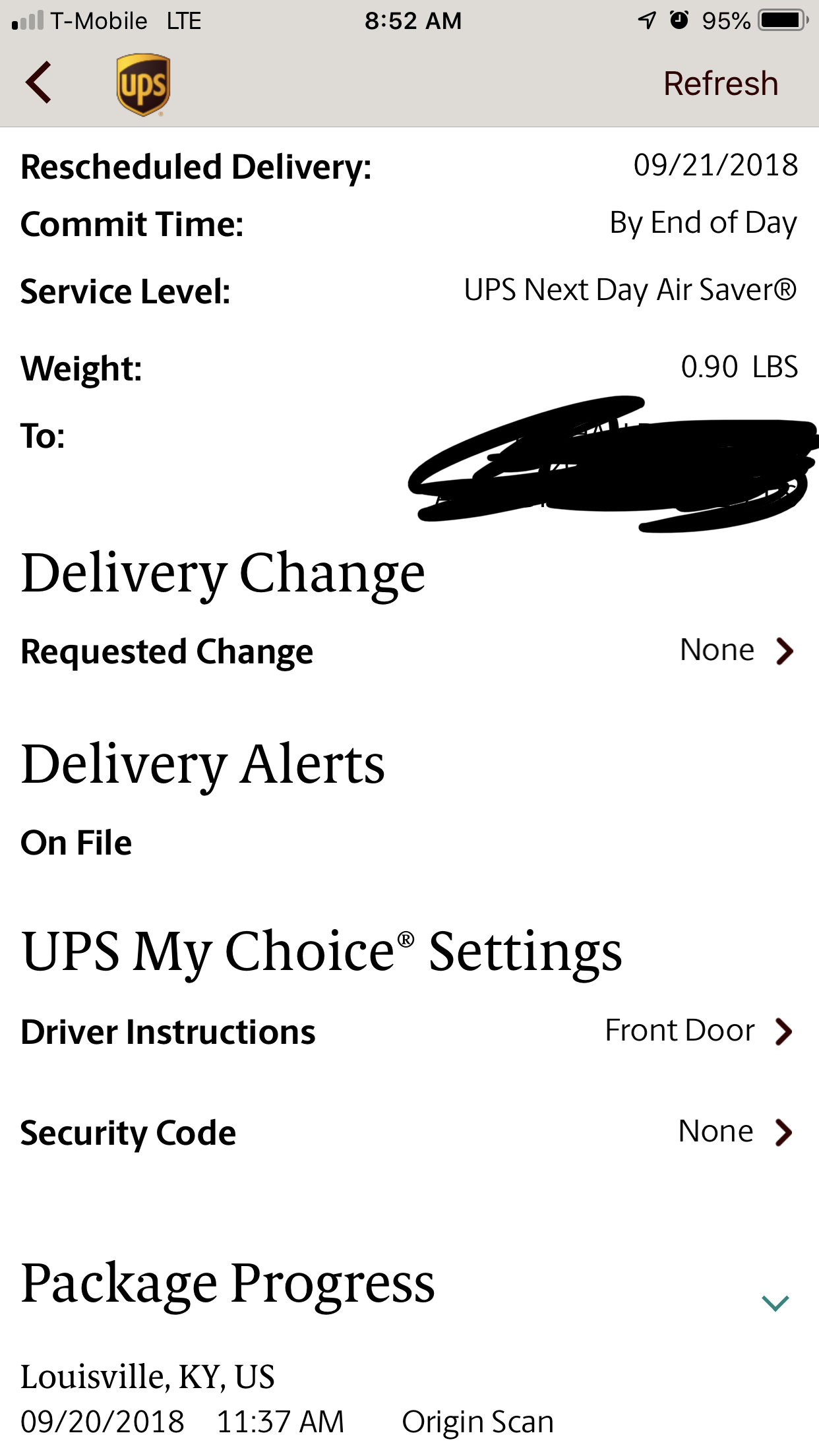819x1456 pixels.
Task: Refresh the tracking details
Action: pos(721,84)
